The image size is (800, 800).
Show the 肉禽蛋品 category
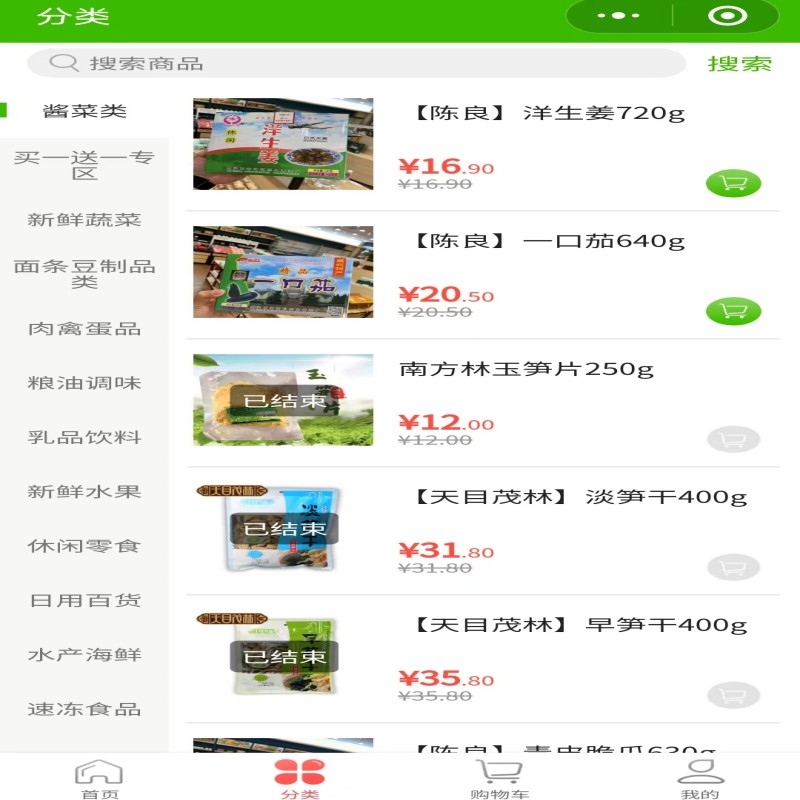tap(84, 329)
